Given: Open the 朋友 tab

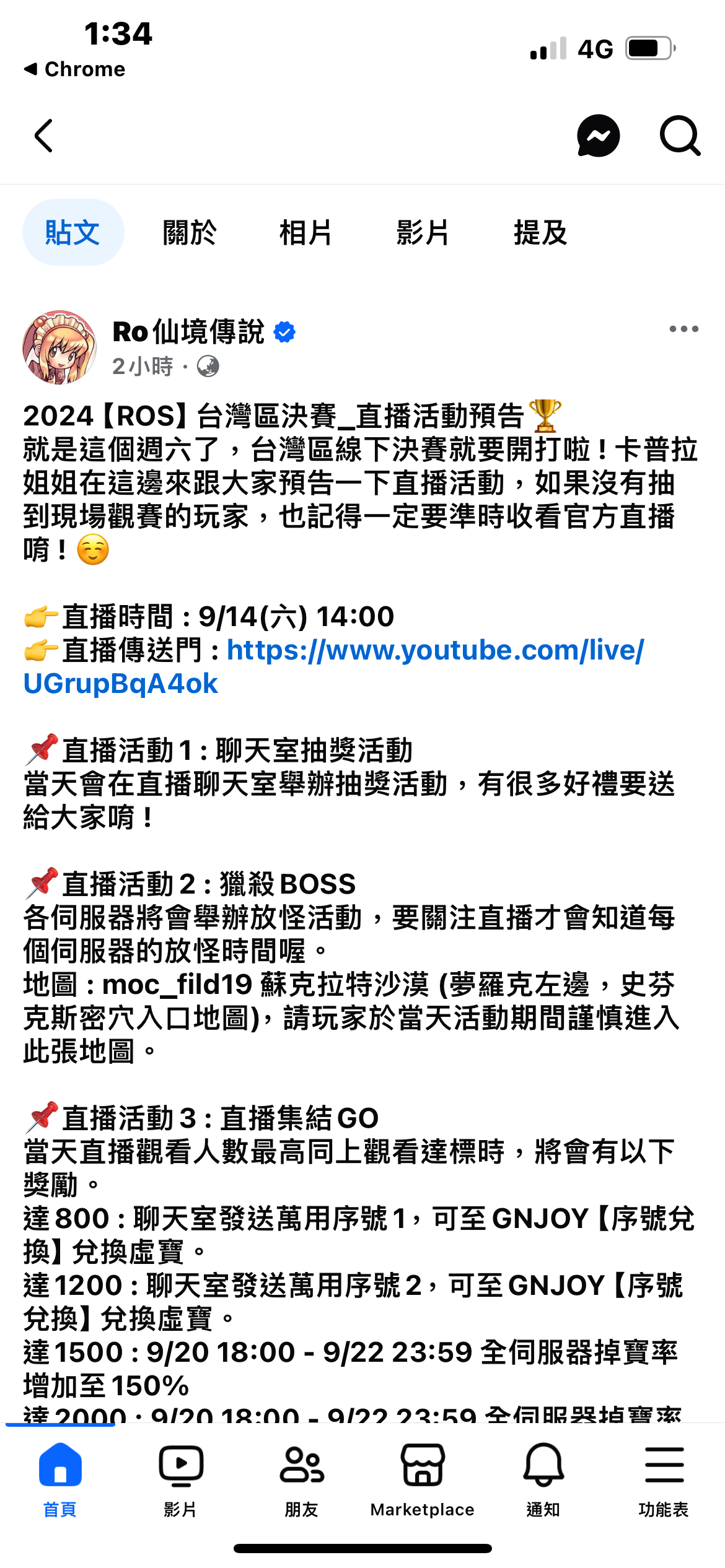Looking at the screenshot, I should (x=302, y=1477).
